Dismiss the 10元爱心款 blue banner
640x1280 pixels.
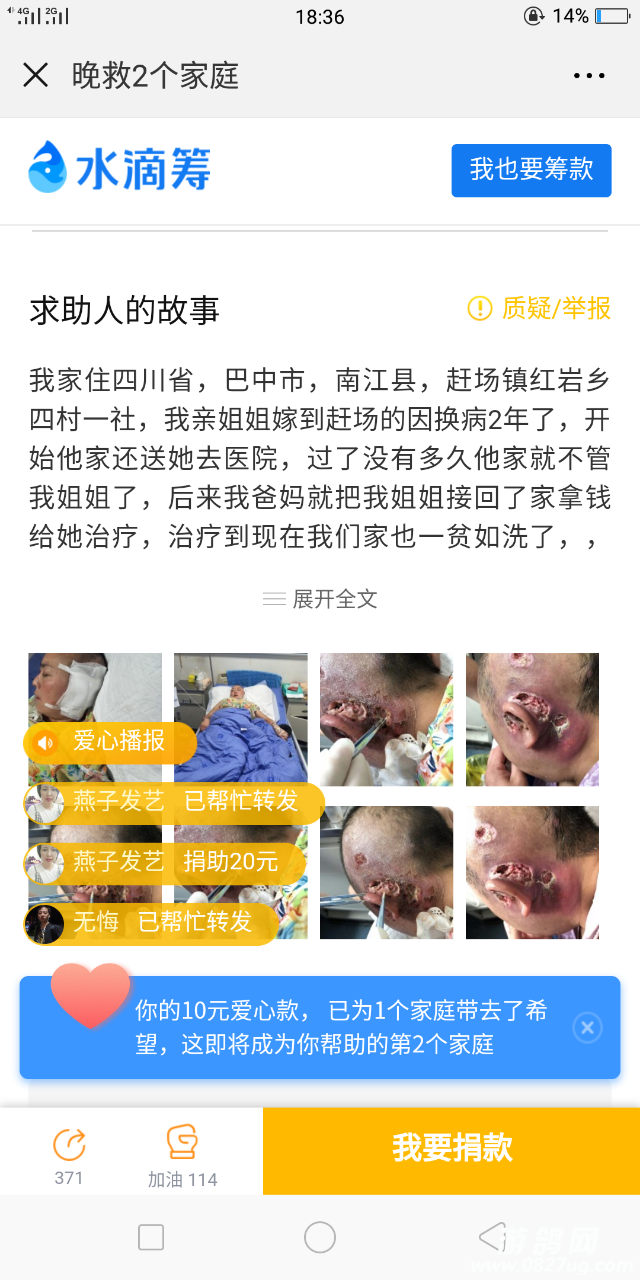588,1027
